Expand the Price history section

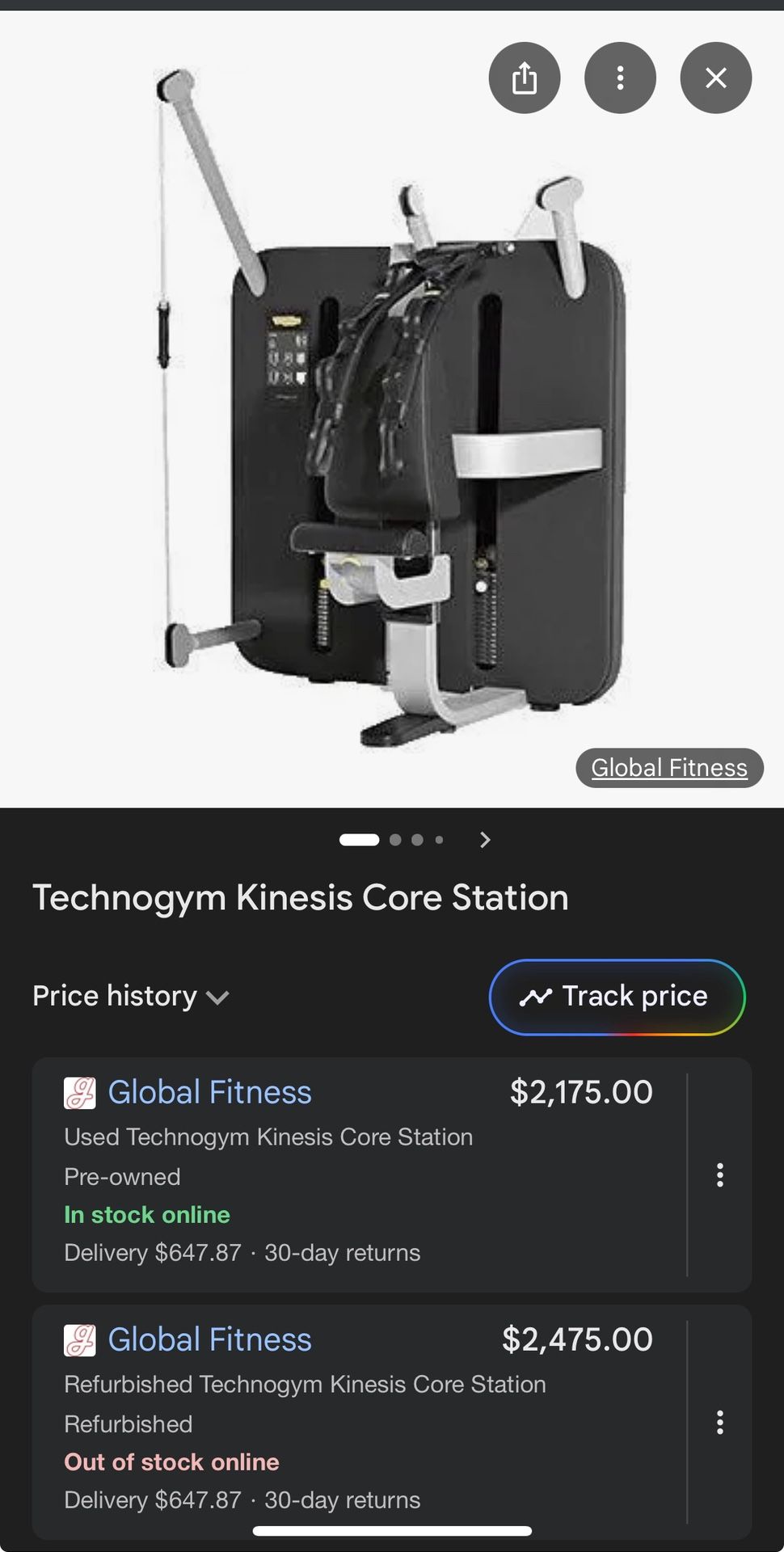coord(131,997)
